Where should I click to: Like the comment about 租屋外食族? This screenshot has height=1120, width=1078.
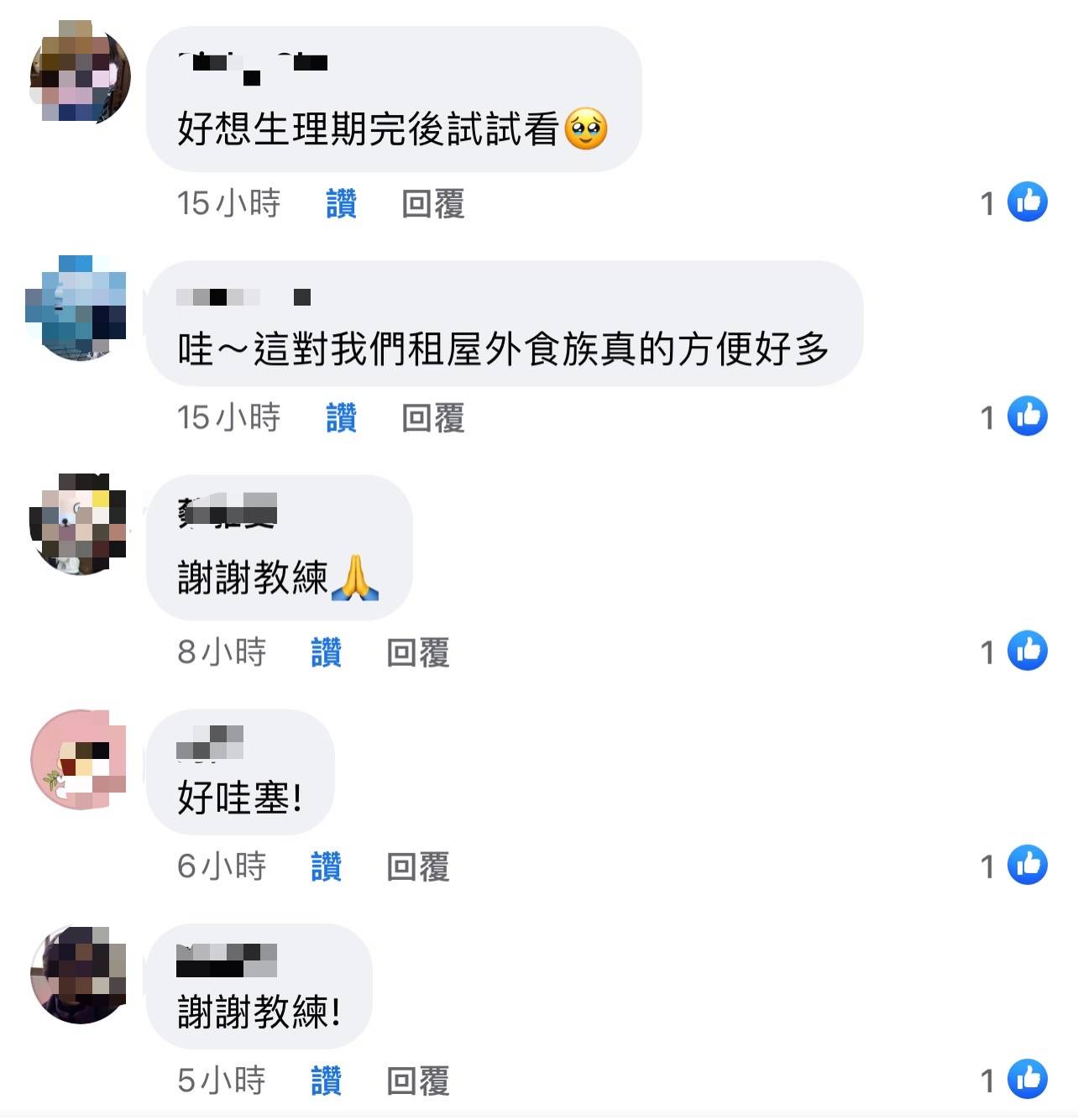341,417
